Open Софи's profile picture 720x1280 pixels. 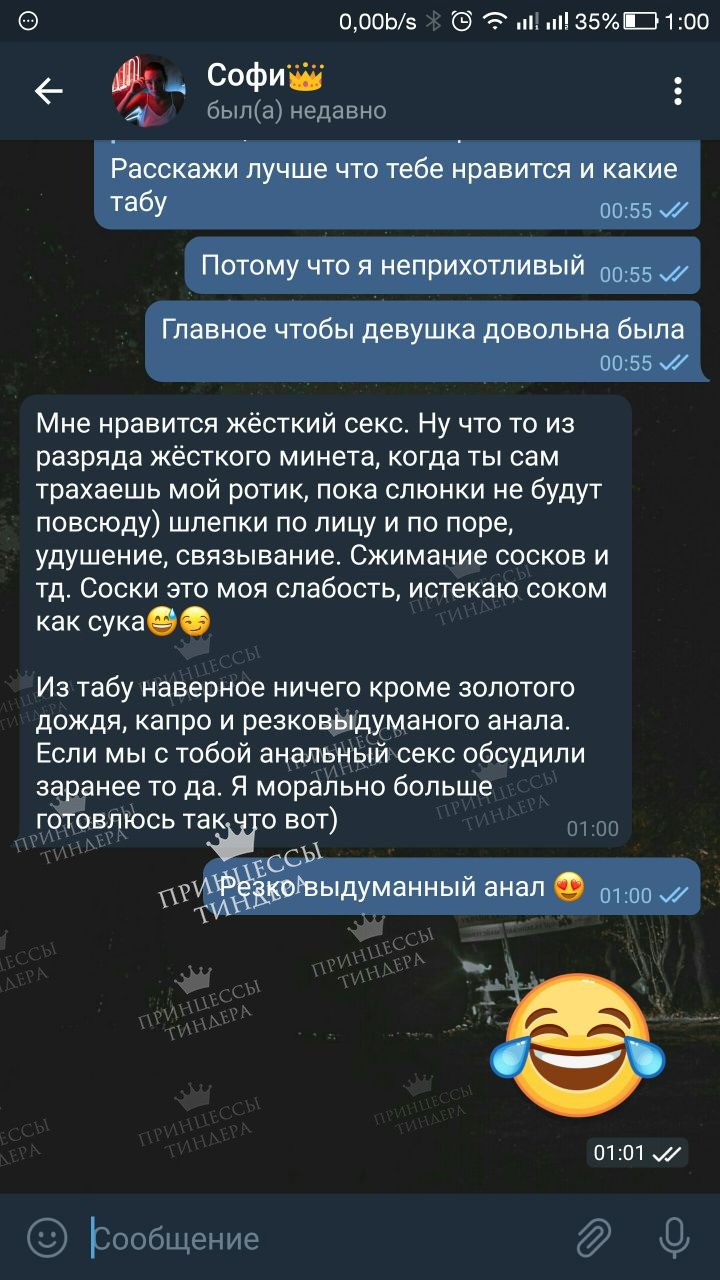[x=148, y=92]
